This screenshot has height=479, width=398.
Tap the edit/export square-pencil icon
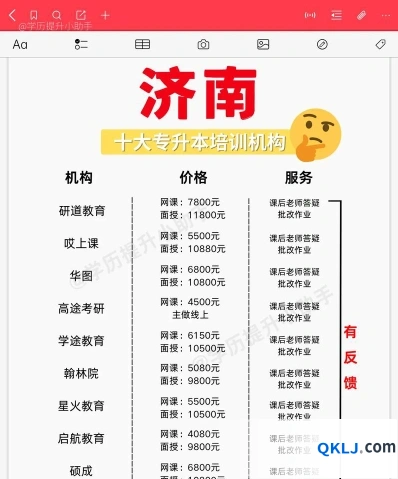pyautogui.click(x=81, y=15)
